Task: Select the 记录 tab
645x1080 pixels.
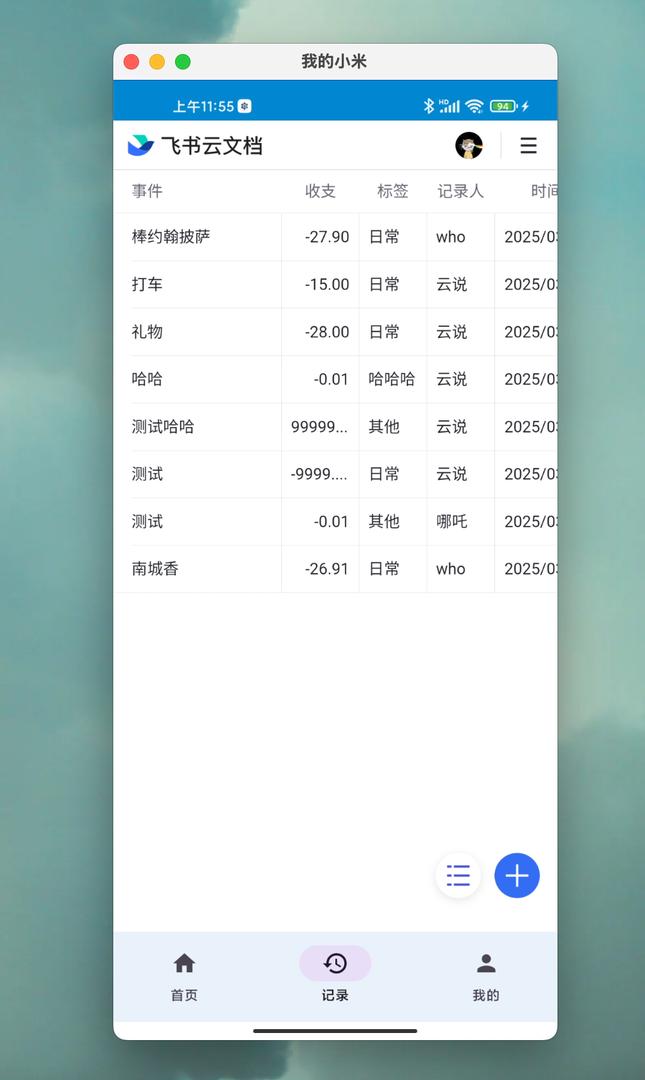Action: [x=335, y=976]
